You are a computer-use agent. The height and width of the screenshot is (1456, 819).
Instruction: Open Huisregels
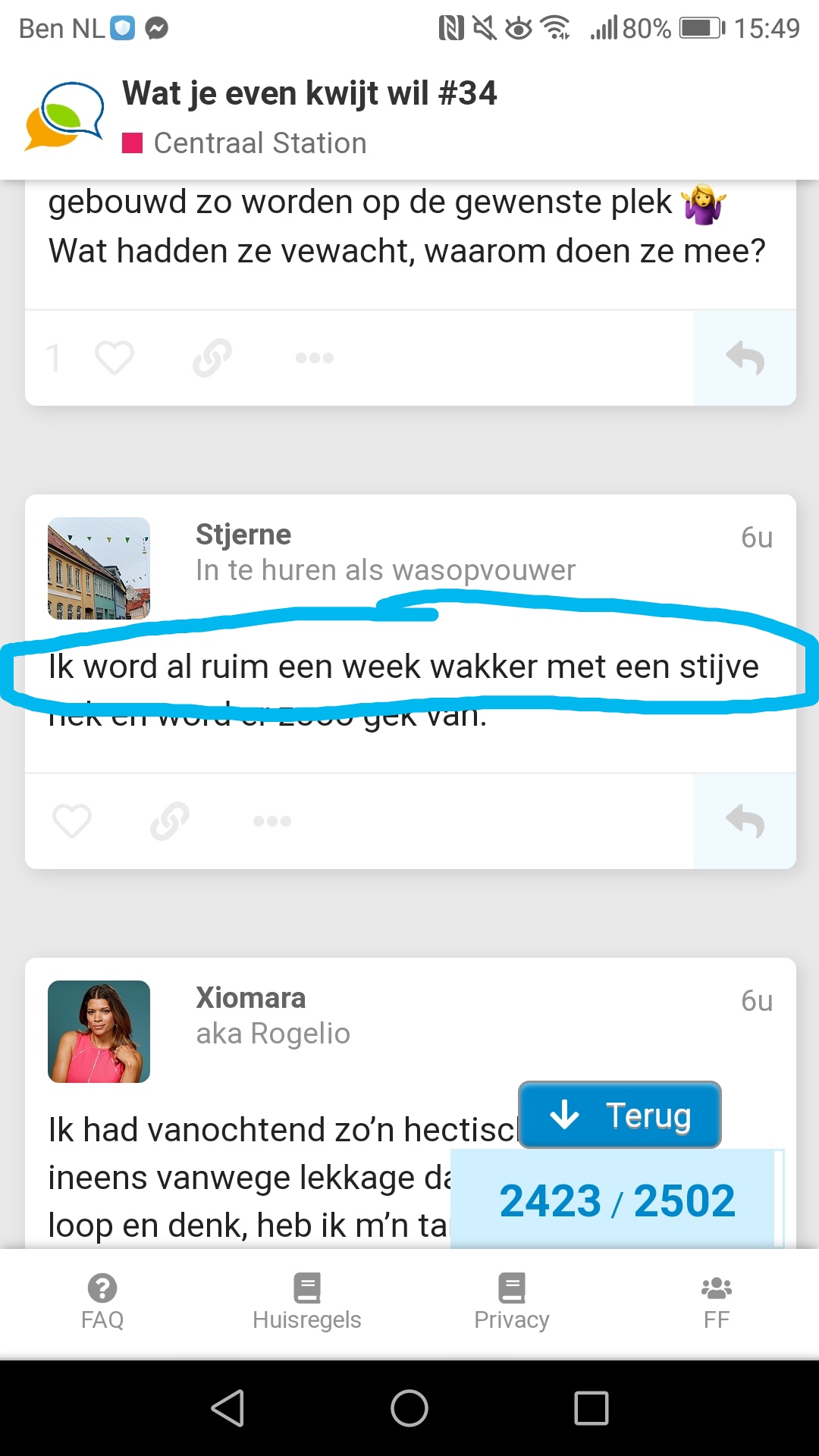[307, 1302]
